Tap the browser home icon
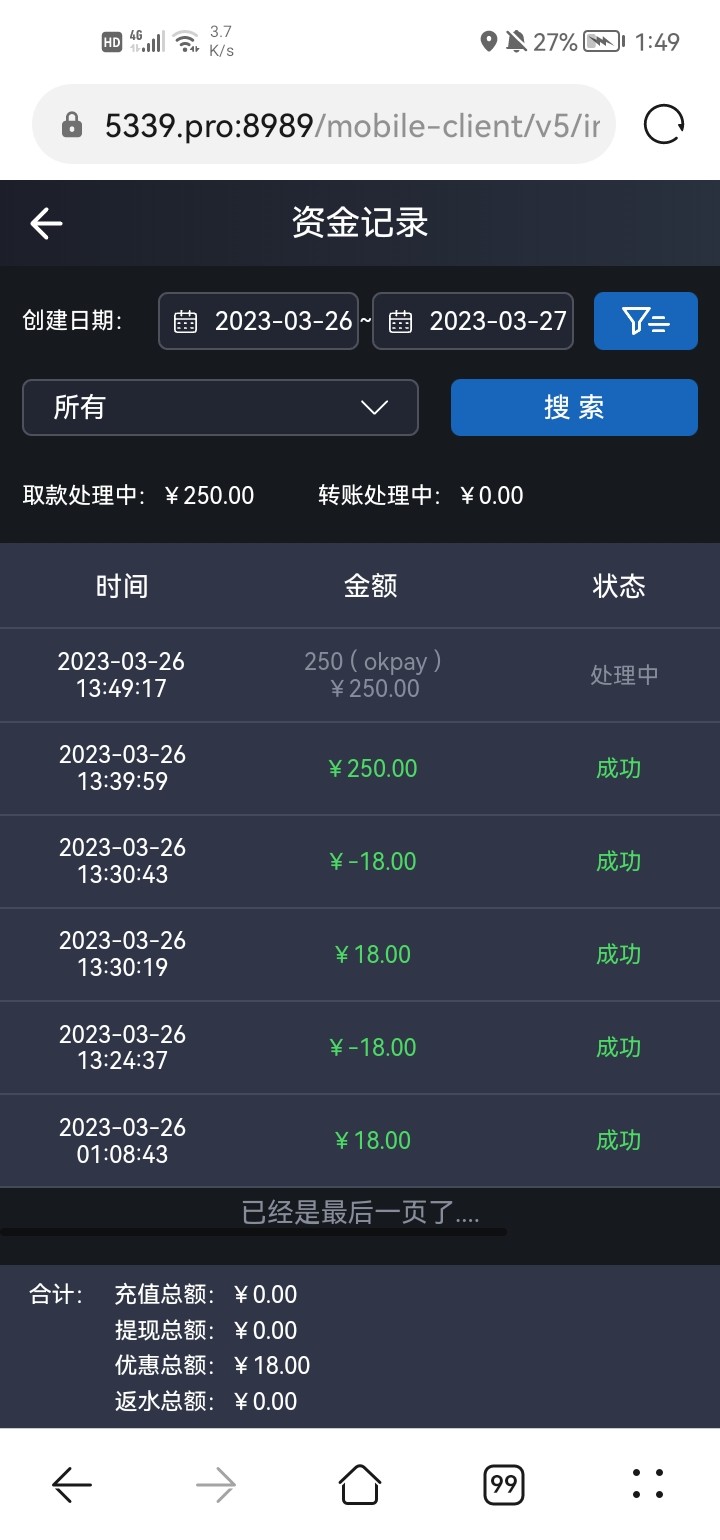The height and width of the screenshot is (1540, 720). (360, 1484)
